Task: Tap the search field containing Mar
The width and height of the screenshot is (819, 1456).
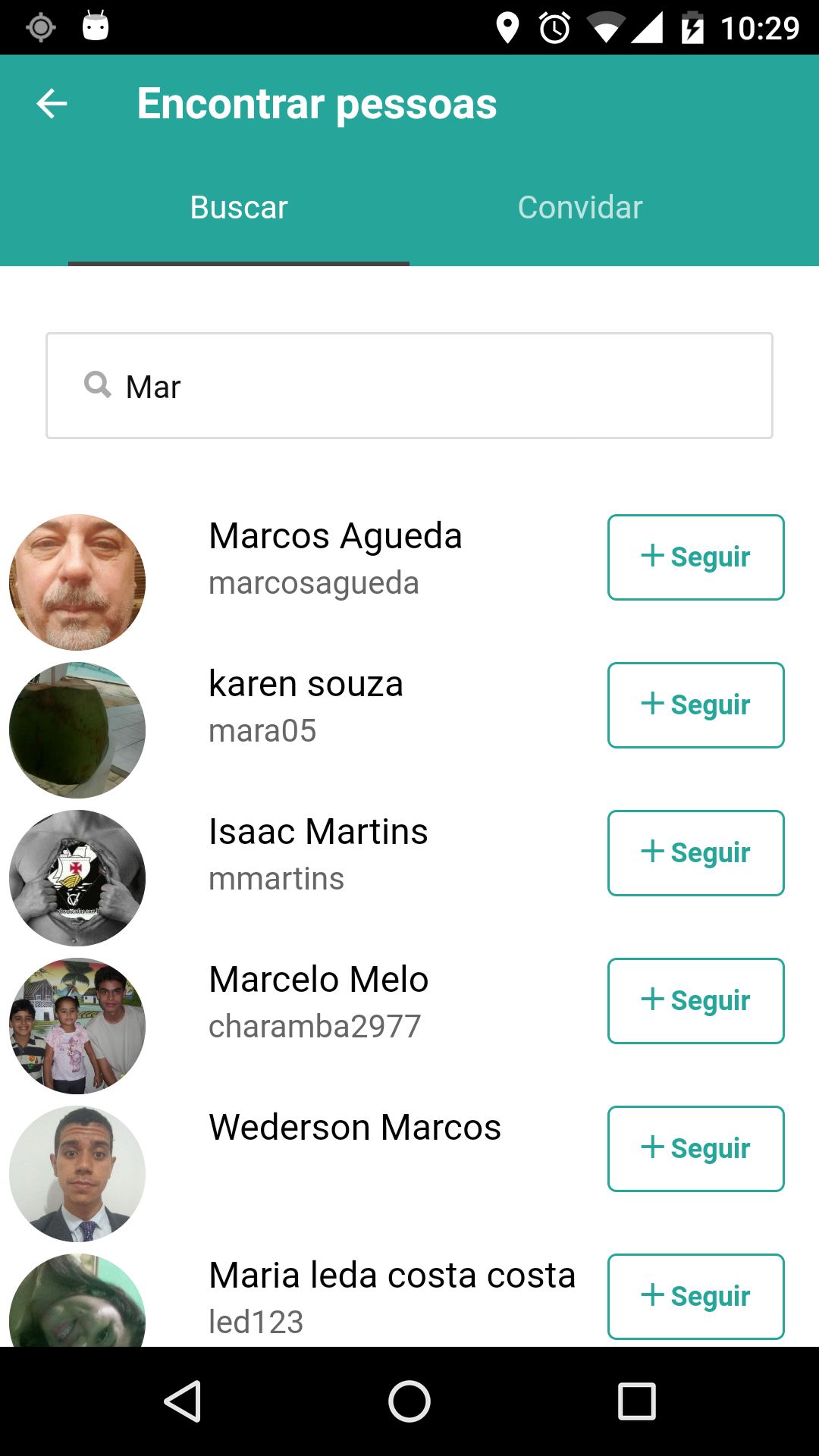Action: [409, 386]
